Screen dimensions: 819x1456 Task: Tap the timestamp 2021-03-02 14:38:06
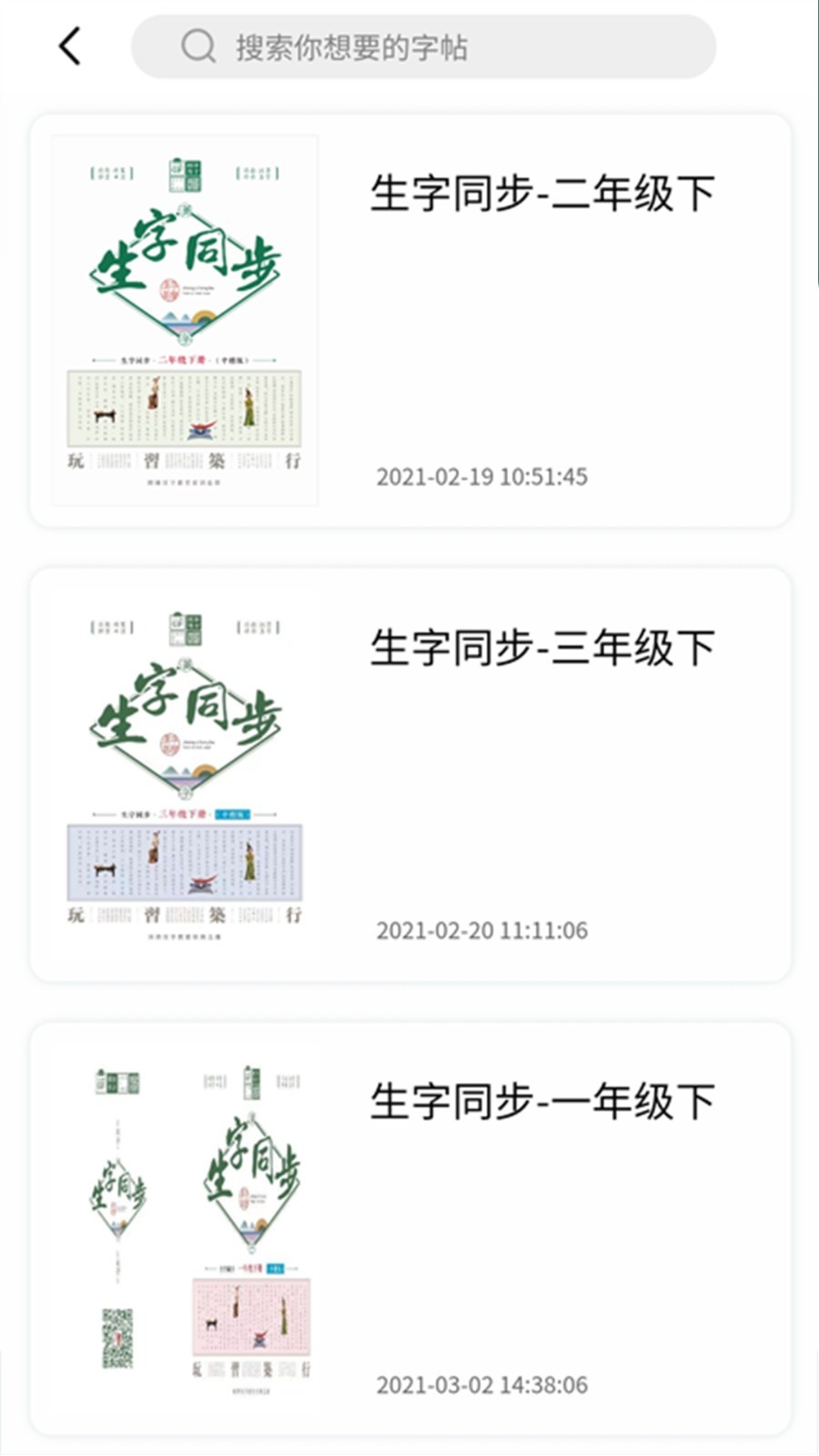480,1387
